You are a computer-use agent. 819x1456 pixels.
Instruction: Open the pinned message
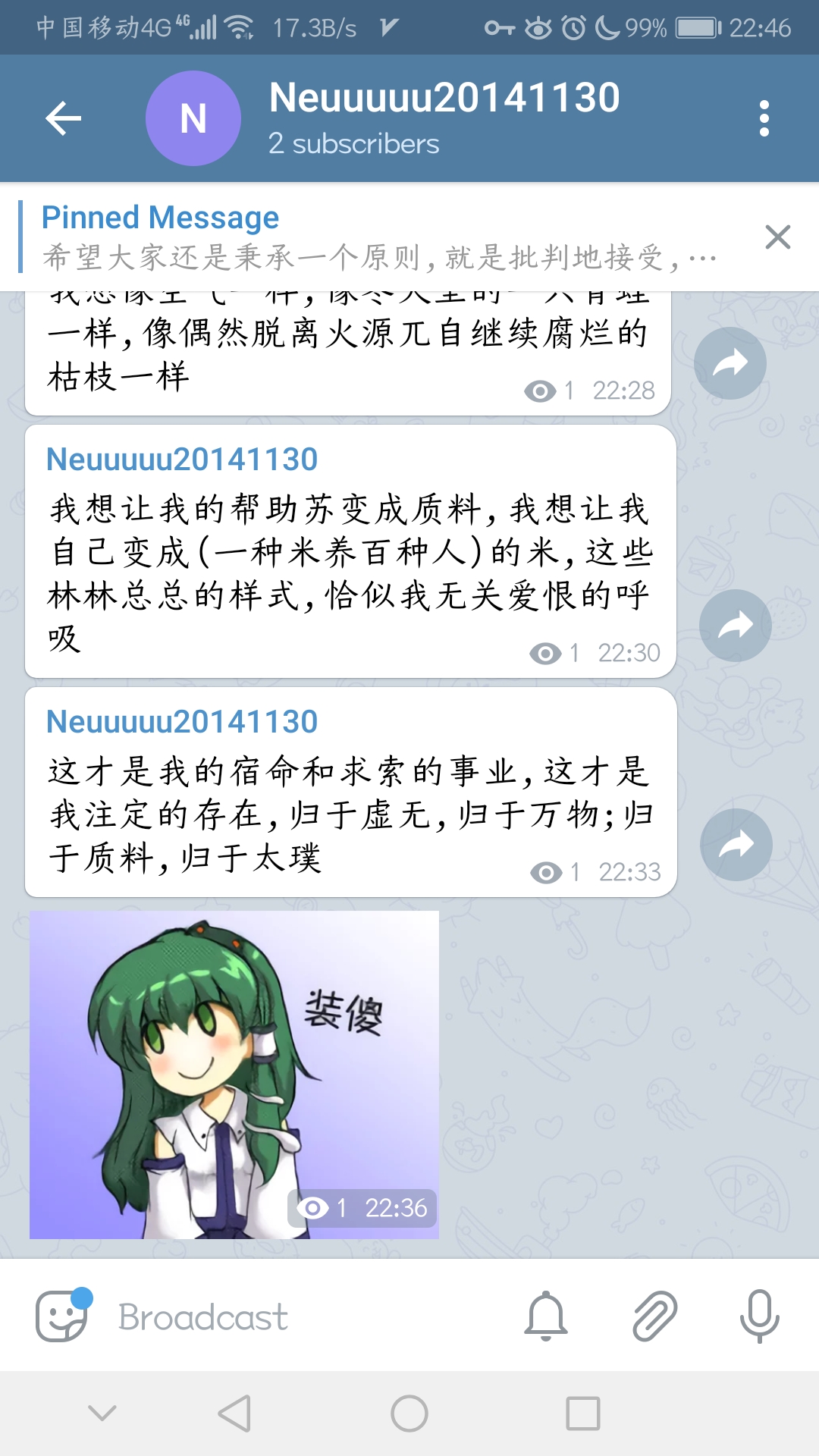point(379,238)
